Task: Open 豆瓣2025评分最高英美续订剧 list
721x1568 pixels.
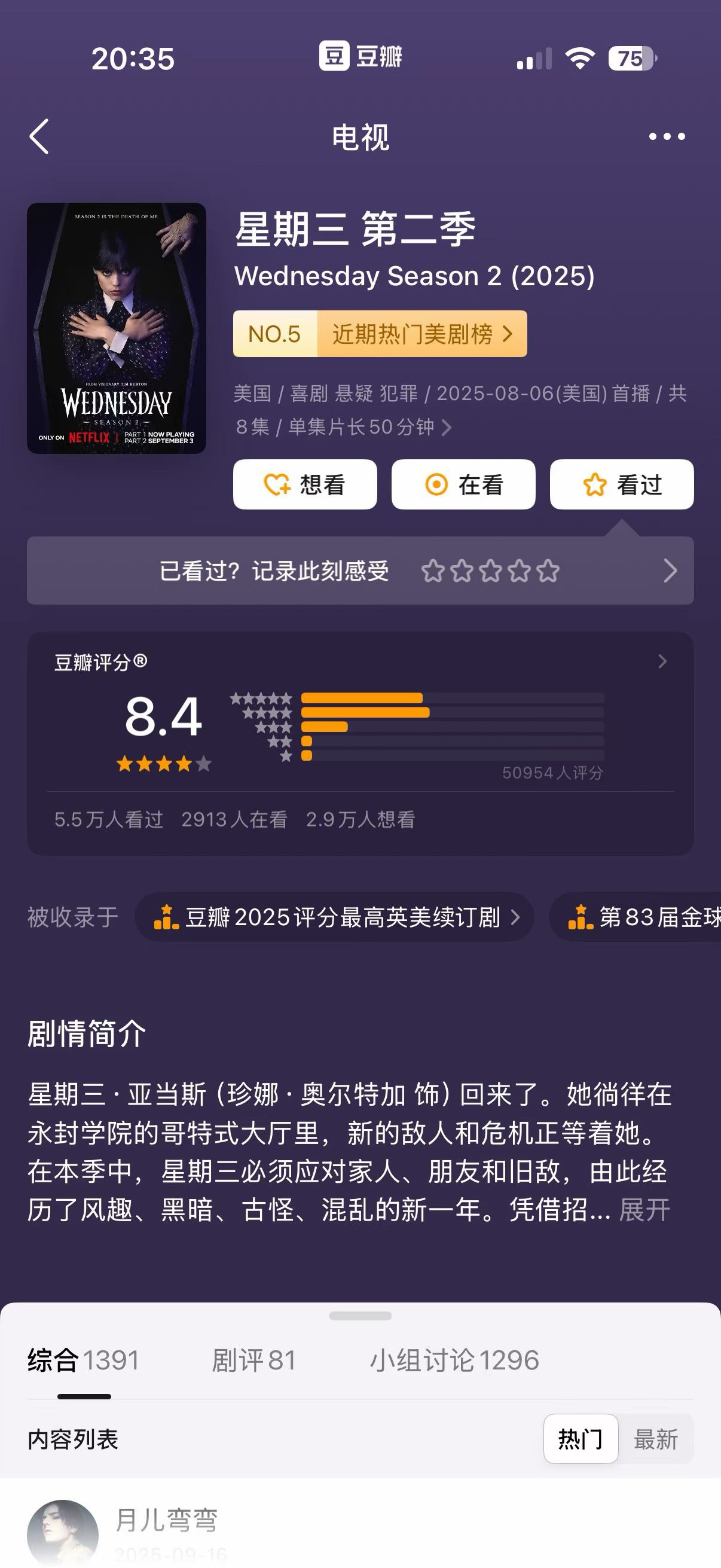Action: click(x=335, y=917)
